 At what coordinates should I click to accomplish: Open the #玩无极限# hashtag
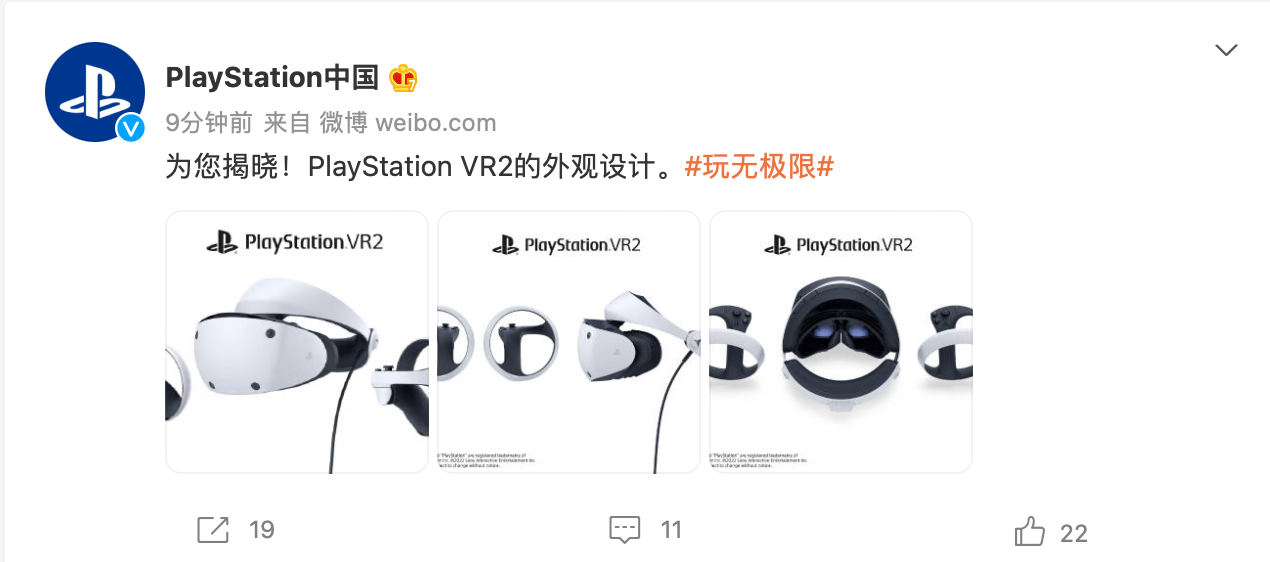point(759,167)
